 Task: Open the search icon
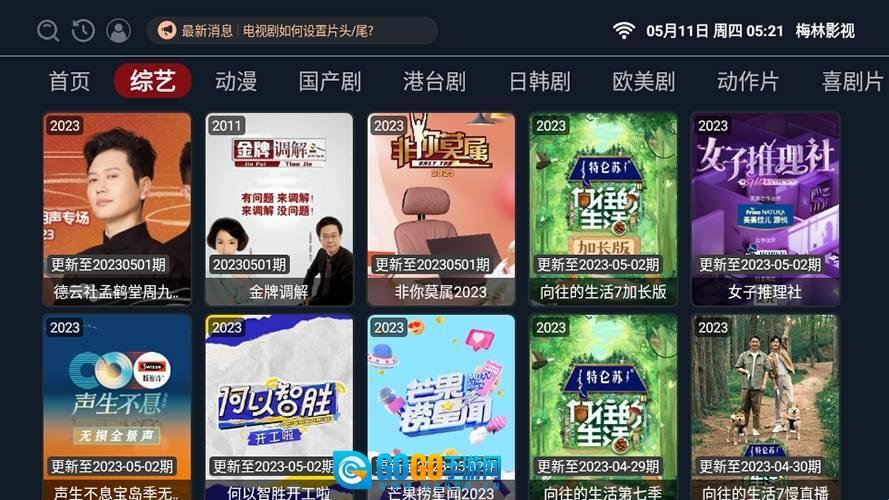pos(48,30)
